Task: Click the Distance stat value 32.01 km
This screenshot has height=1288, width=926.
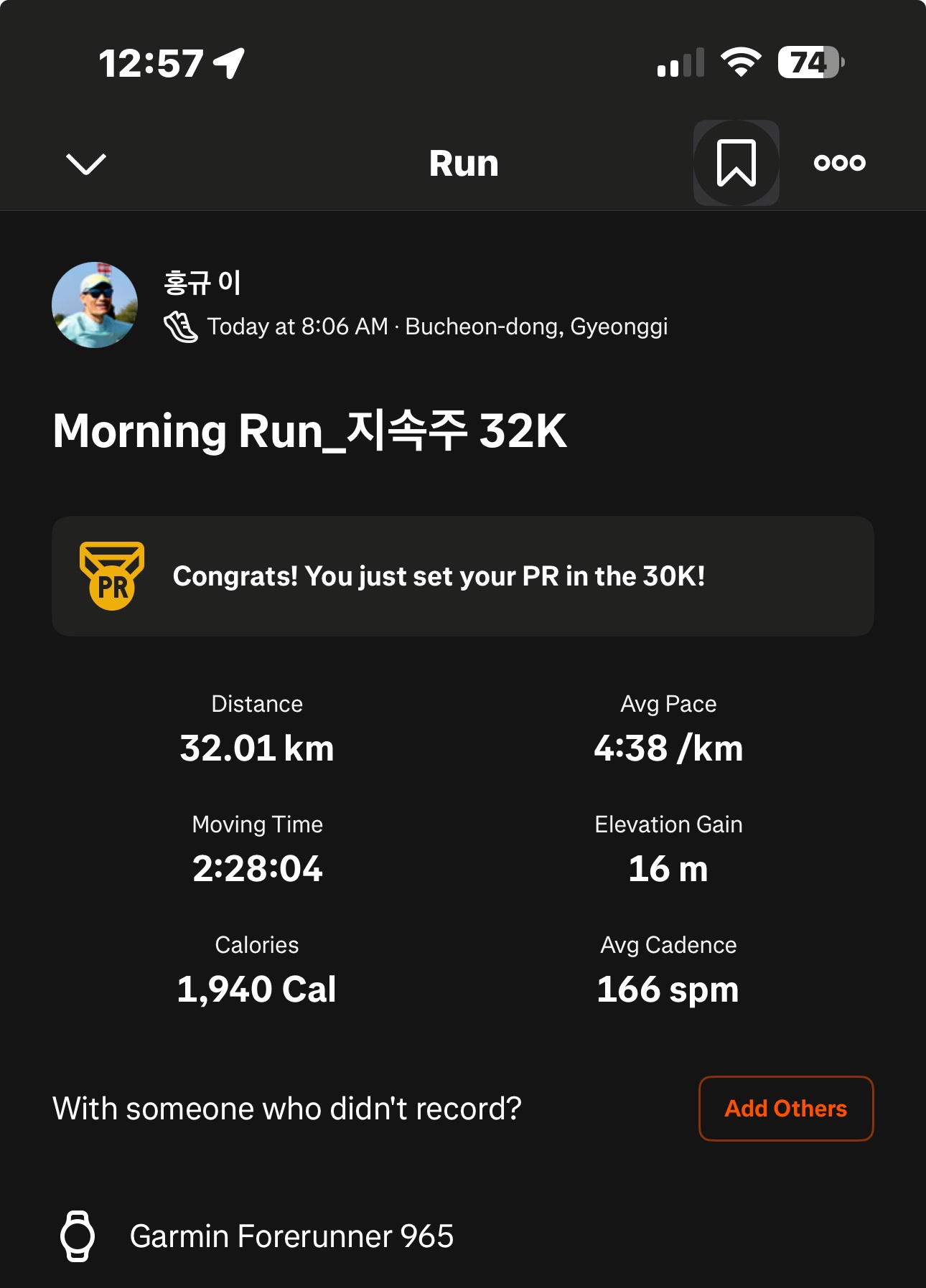Action: [257, 748]
